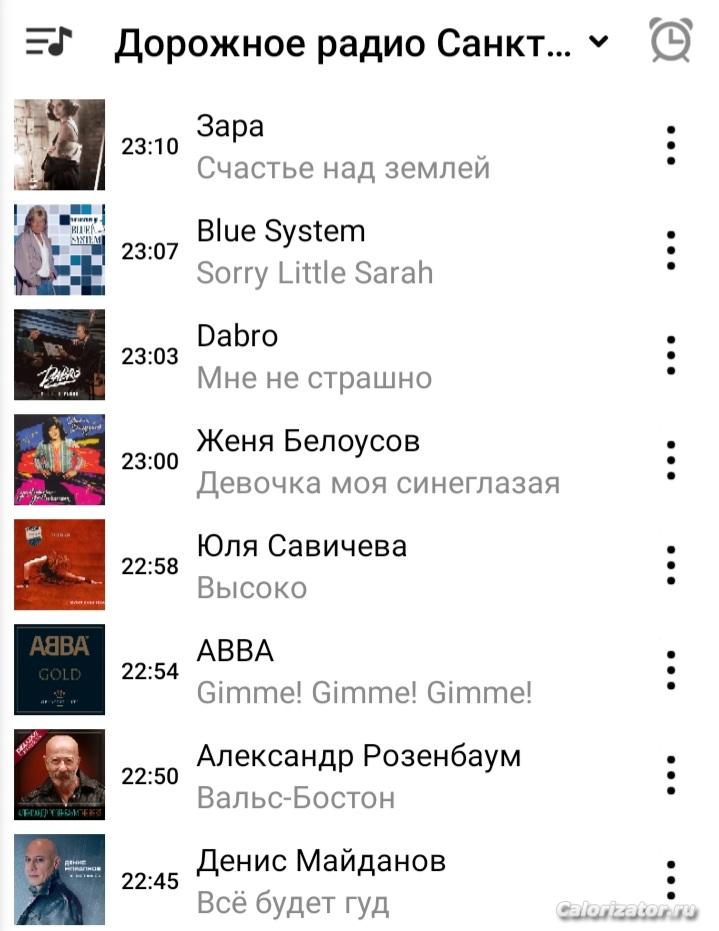This screenshot has width=719, height=931.
Task: Show options for the Высоко track
Action: click(671, 566)
